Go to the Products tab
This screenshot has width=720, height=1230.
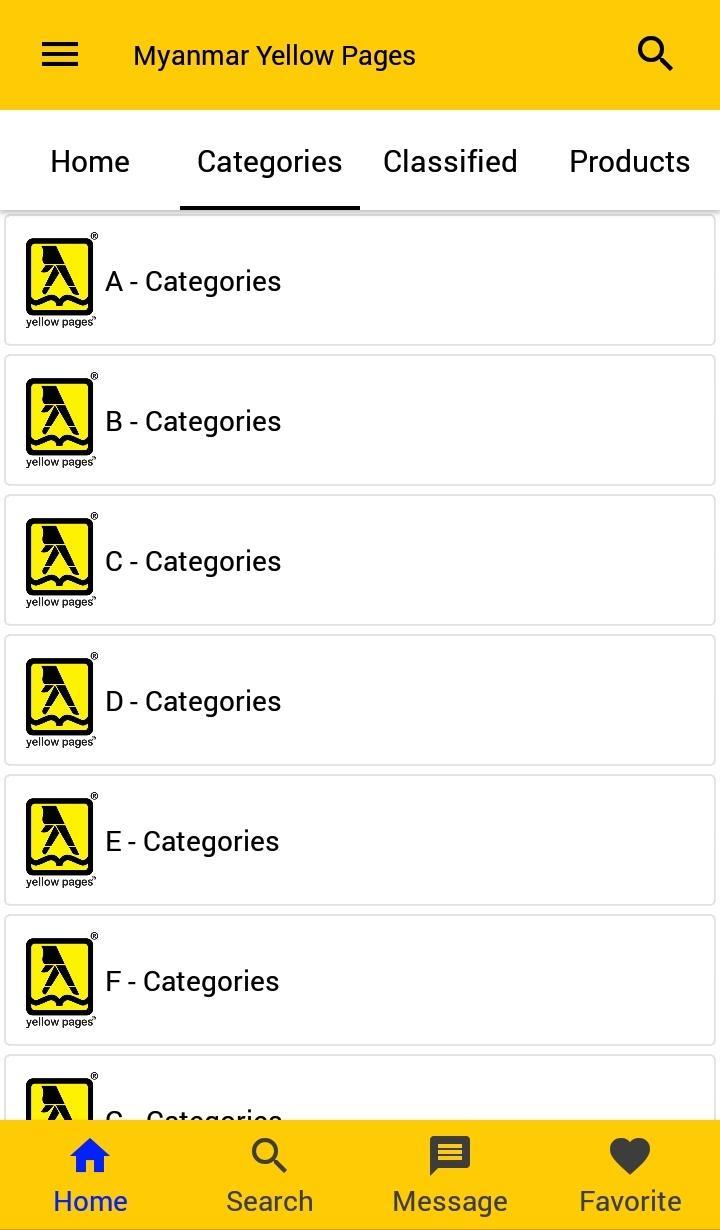[629, 161]
